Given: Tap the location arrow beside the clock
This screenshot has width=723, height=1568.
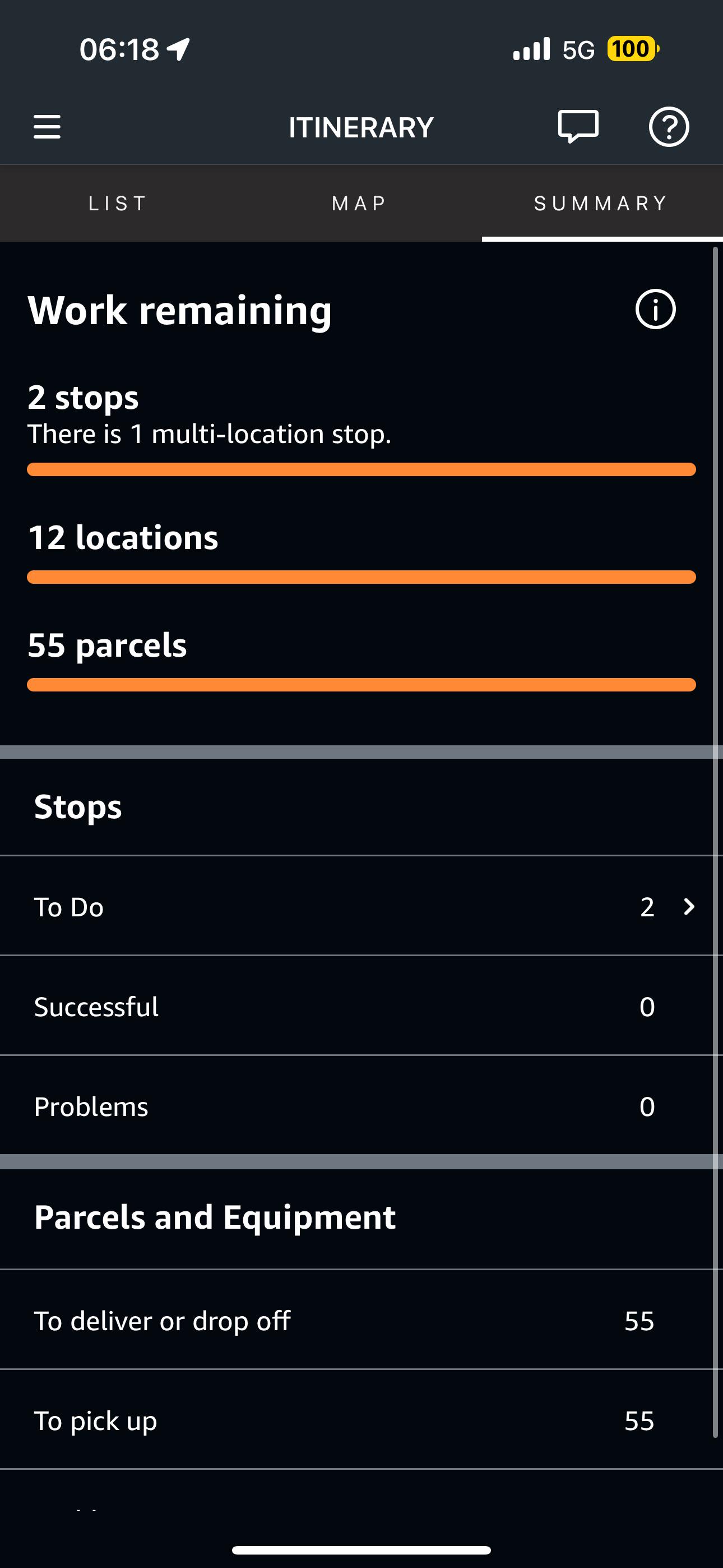Looking at the screenshot, I should pyautogui.click(x=177, y=49).
